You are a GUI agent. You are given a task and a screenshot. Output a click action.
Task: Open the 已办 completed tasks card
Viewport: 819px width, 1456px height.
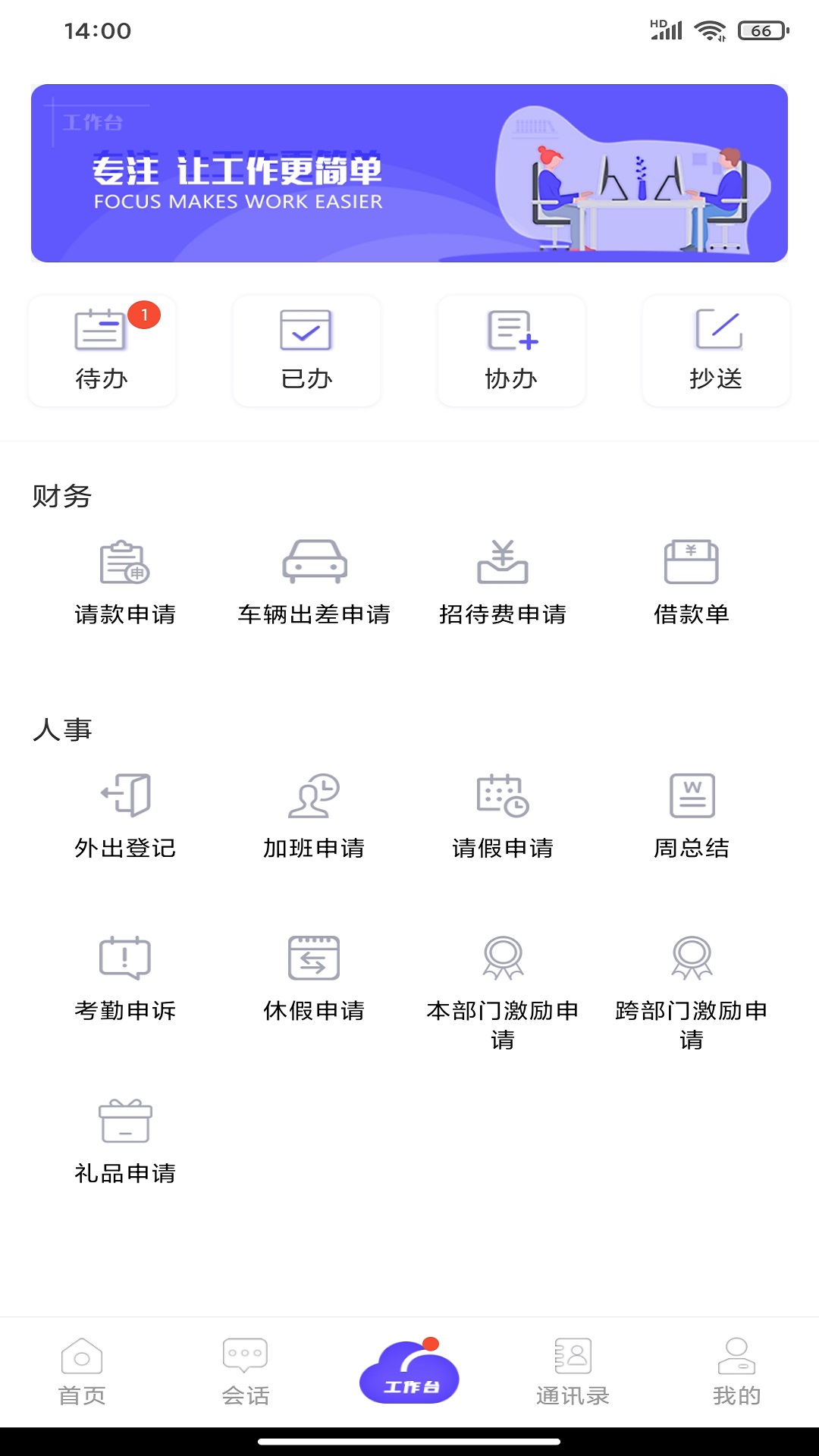coord(306,350)
